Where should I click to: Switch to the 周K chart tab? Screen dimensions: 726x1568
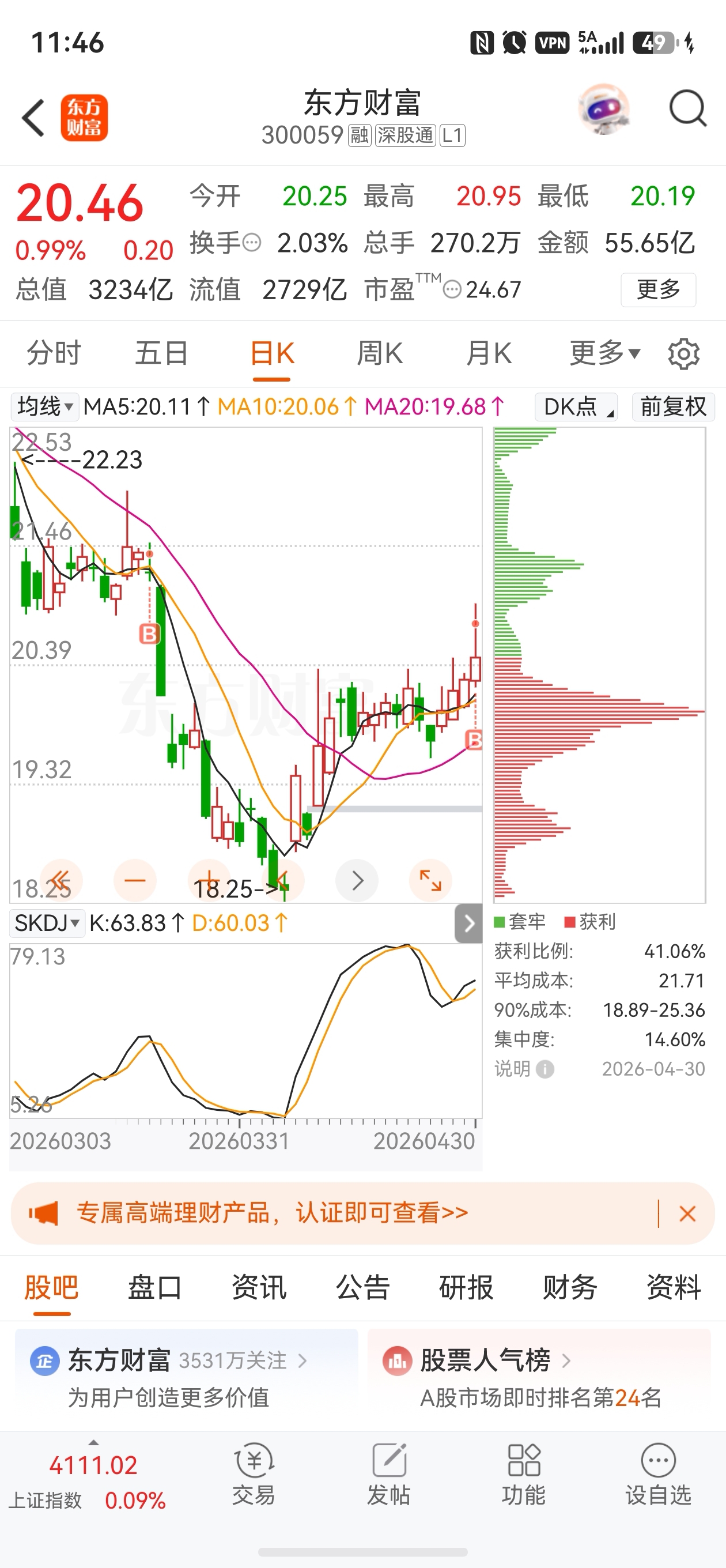coord(380,353)
